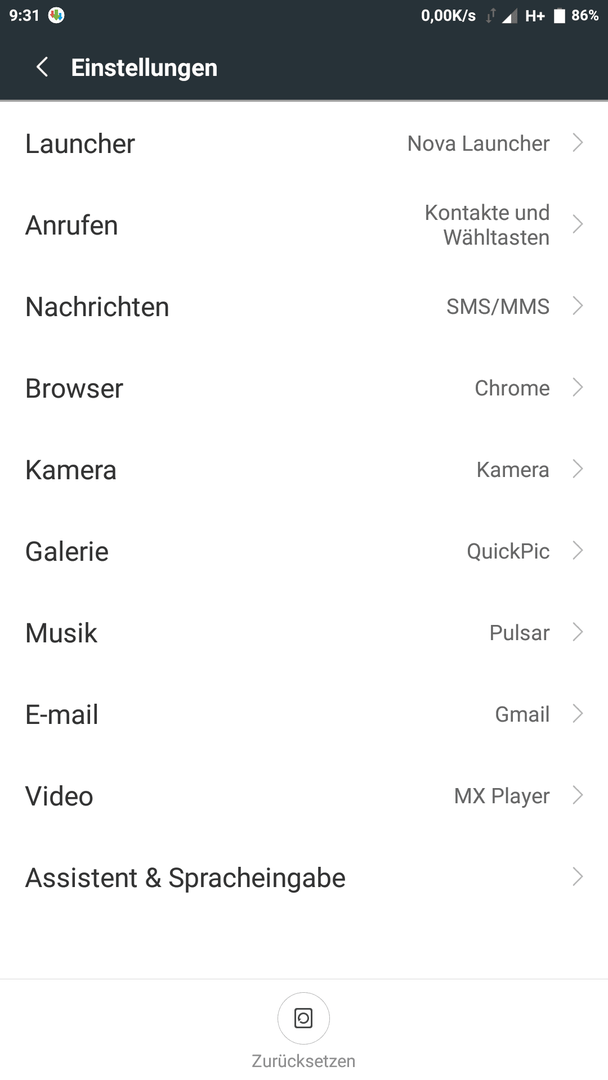The height and width of the screenshot is (1080, 608).
Task: Change the default Nachrichten app
Action: pyautogui.click(x=304, y=307)
